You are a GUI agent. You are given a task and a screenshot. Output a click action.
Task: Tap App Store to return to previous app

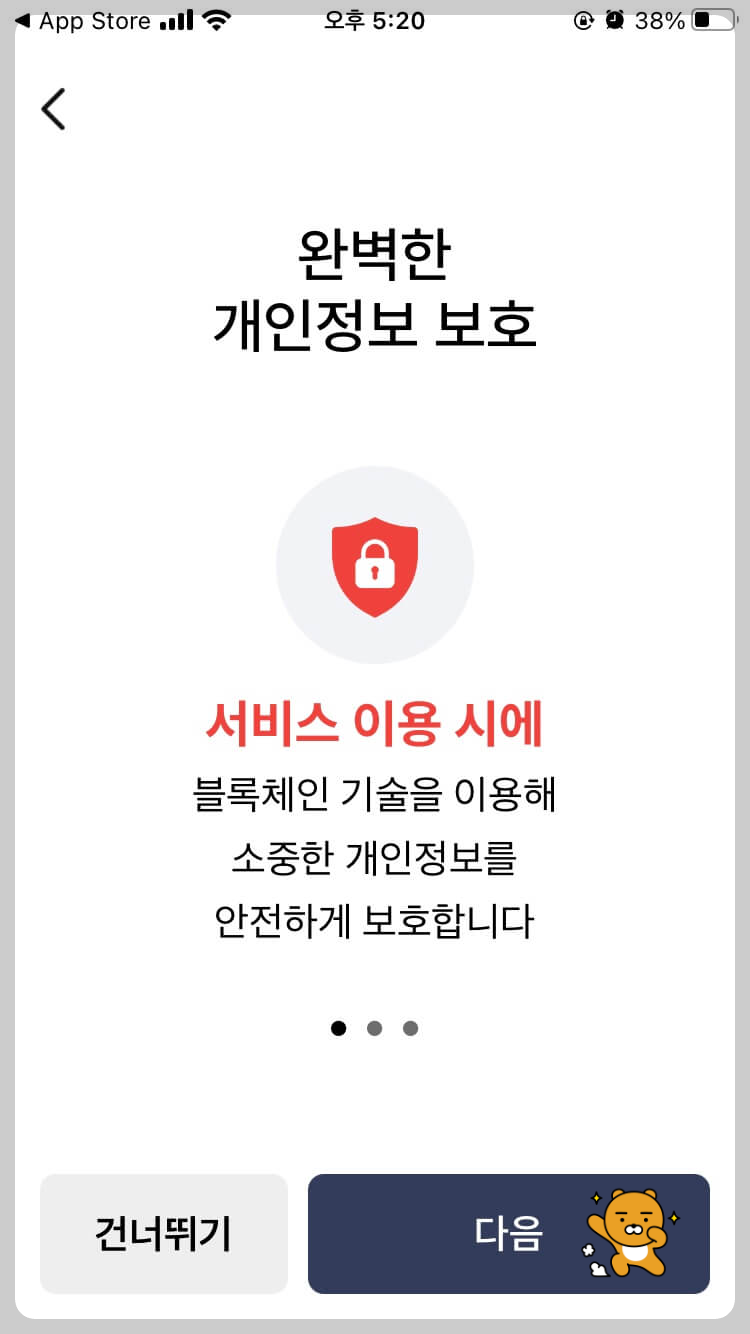[x=85, y=19]
